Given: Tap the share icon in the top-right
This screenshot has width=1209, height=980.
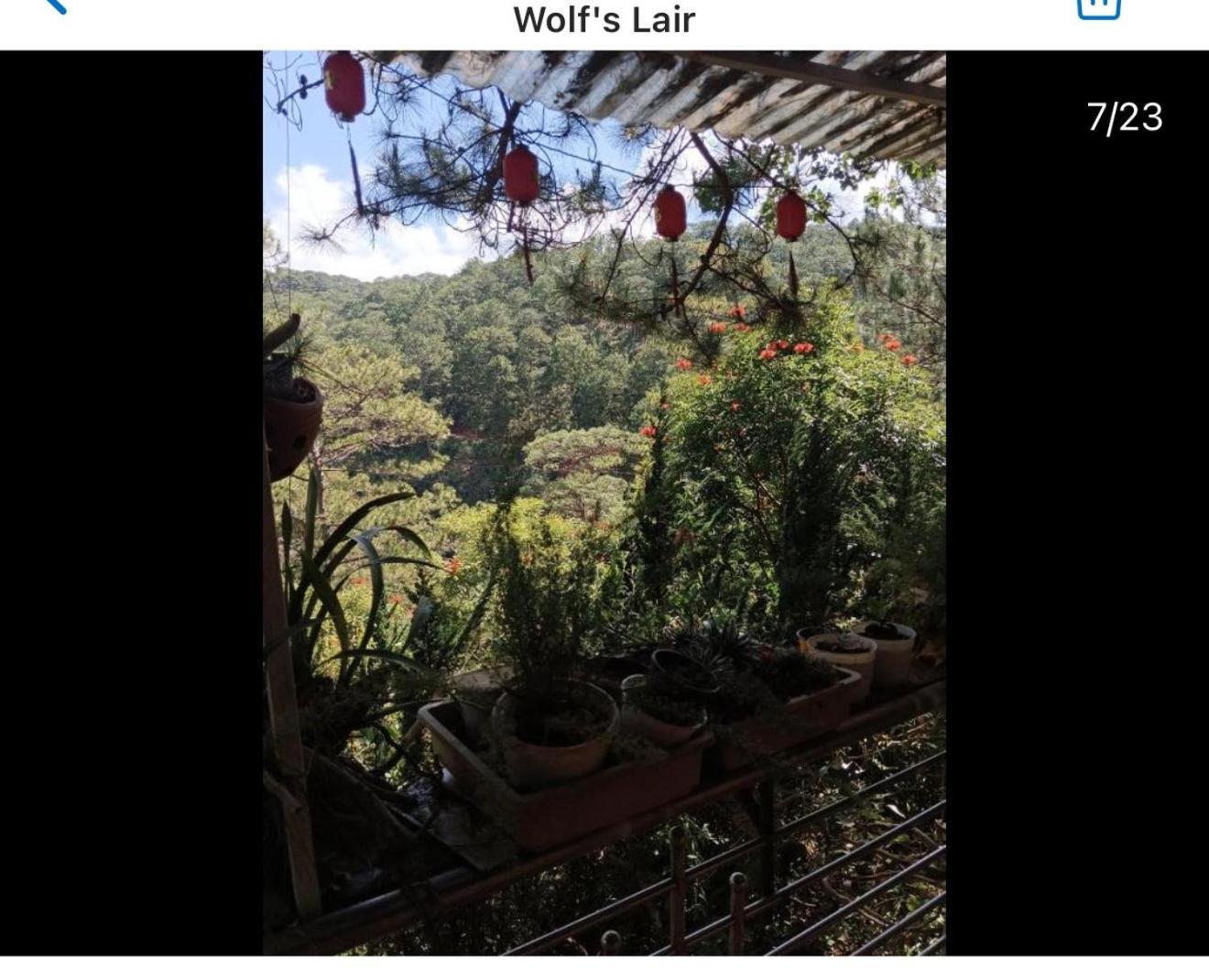Looking at the screenshot, I should coord(1098,7).
